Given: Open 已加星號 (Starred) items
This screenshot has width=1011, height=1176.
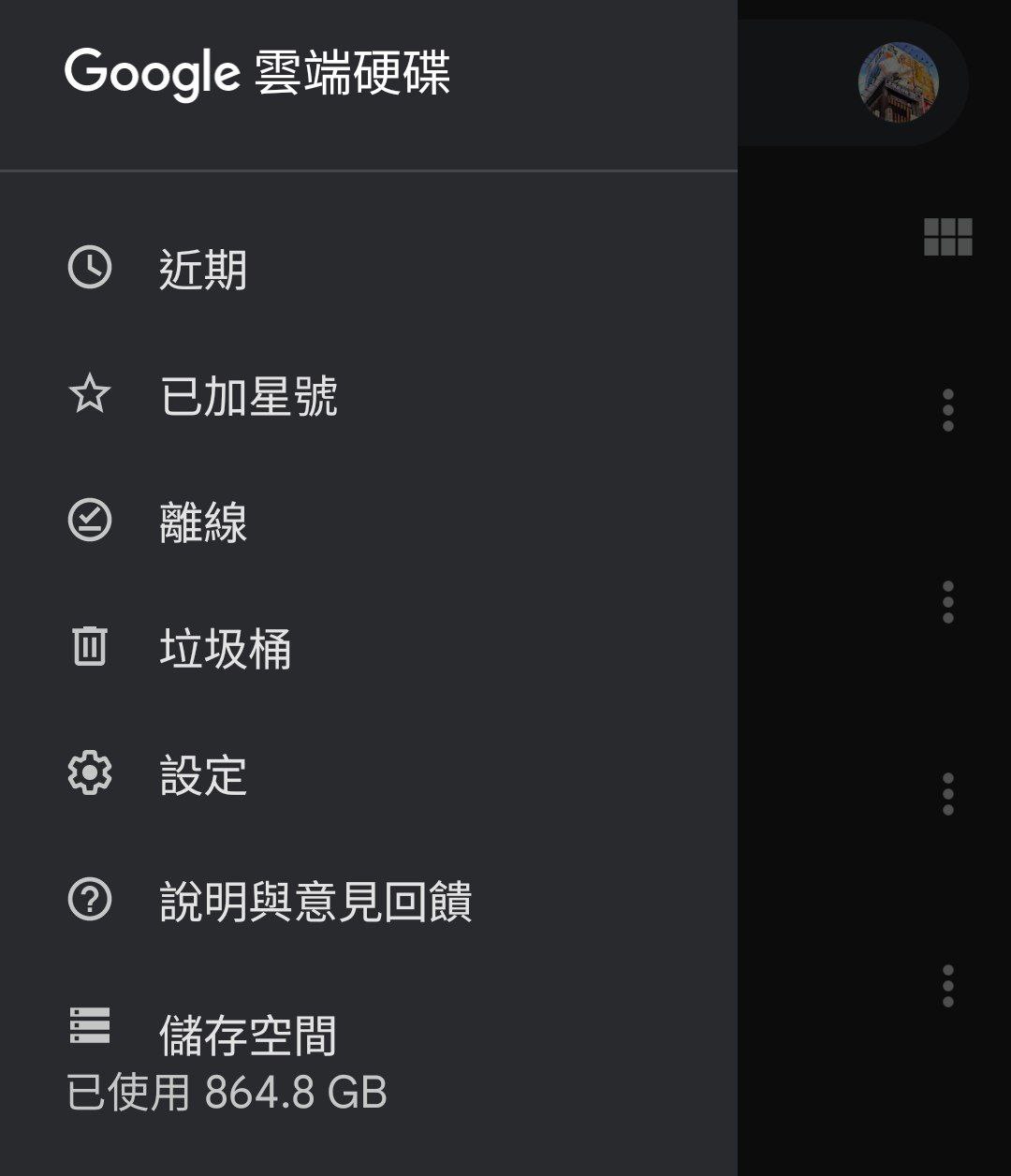Looking at the screenshot, I should [248, 396].
